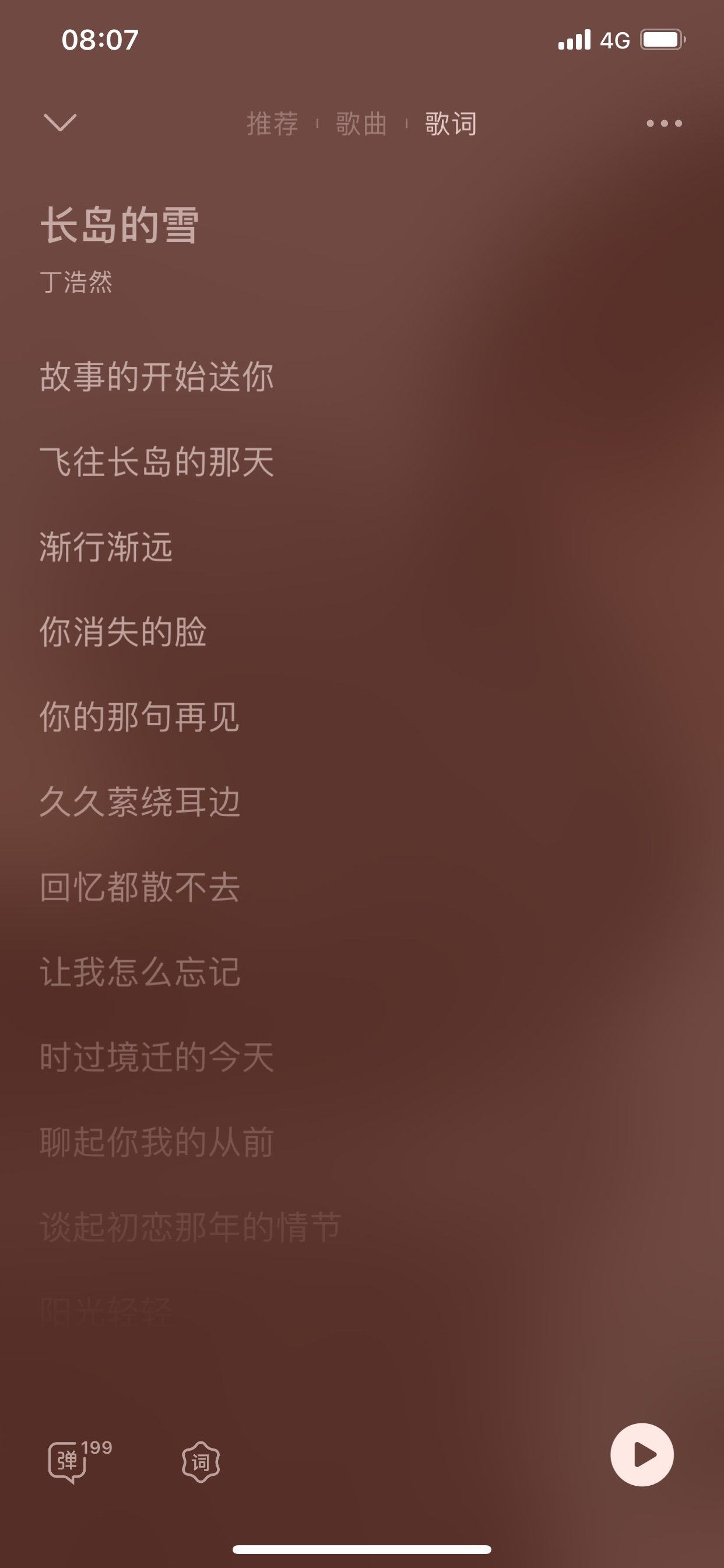Open the 弹幕 comments icon showing 199

tap(68, 1461)
